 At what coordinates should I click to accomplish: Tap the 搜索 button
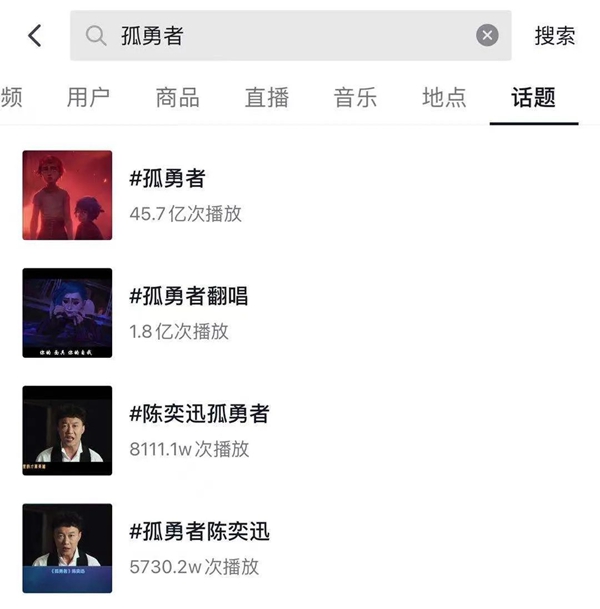[555, 36]
